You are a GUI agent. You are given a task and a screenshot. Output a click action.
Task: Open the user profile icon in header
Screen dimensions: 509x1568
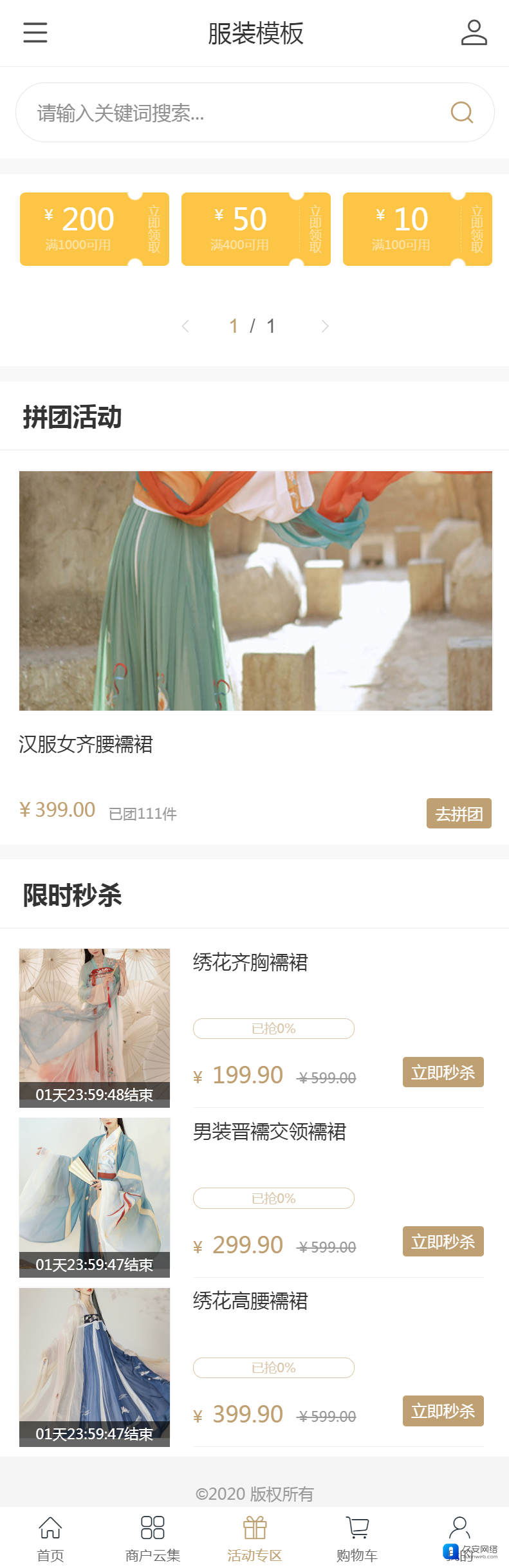point(474,33)
